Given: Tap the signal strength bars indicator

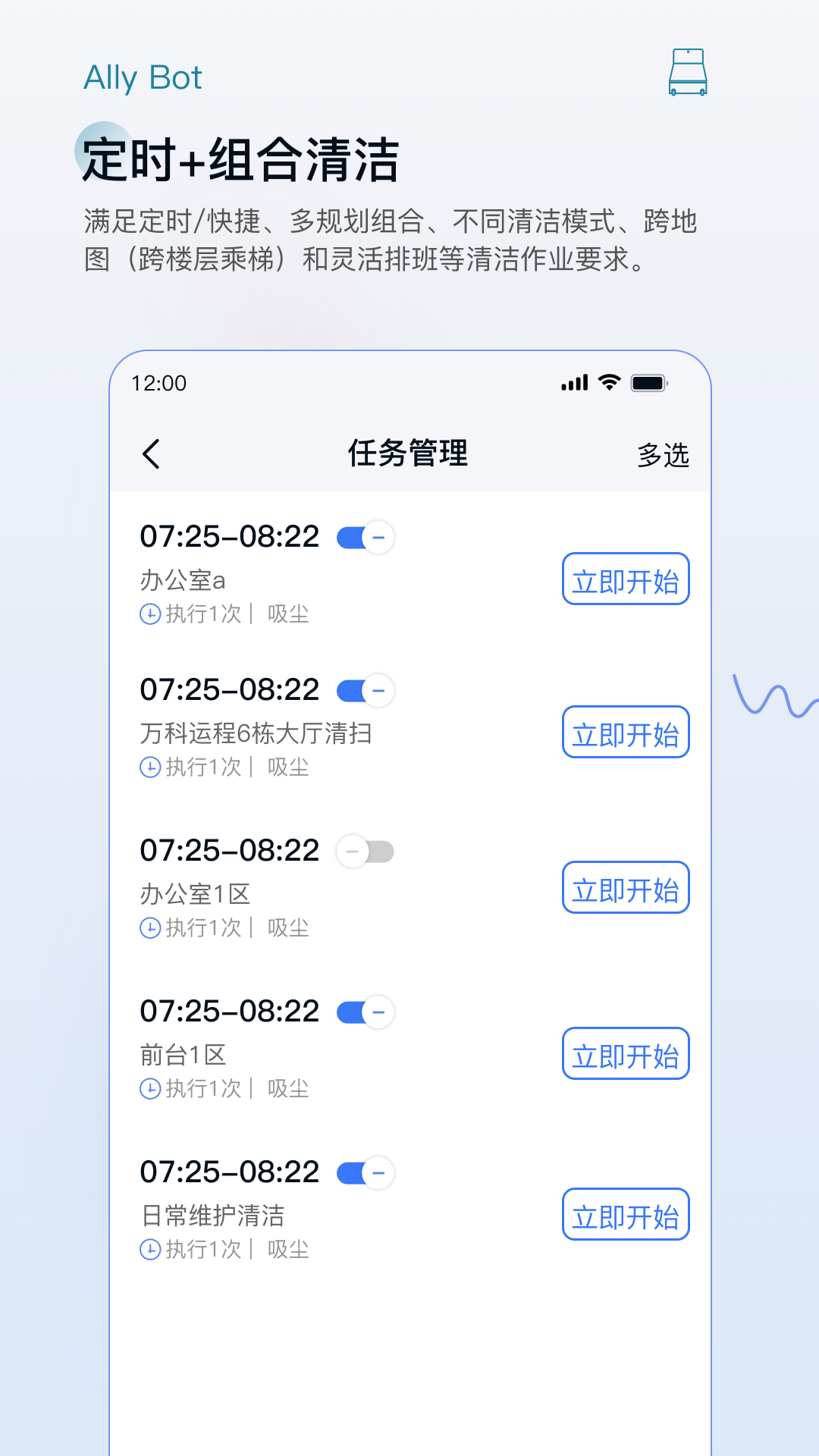Looking at the screenshot, I should point(574,383).
